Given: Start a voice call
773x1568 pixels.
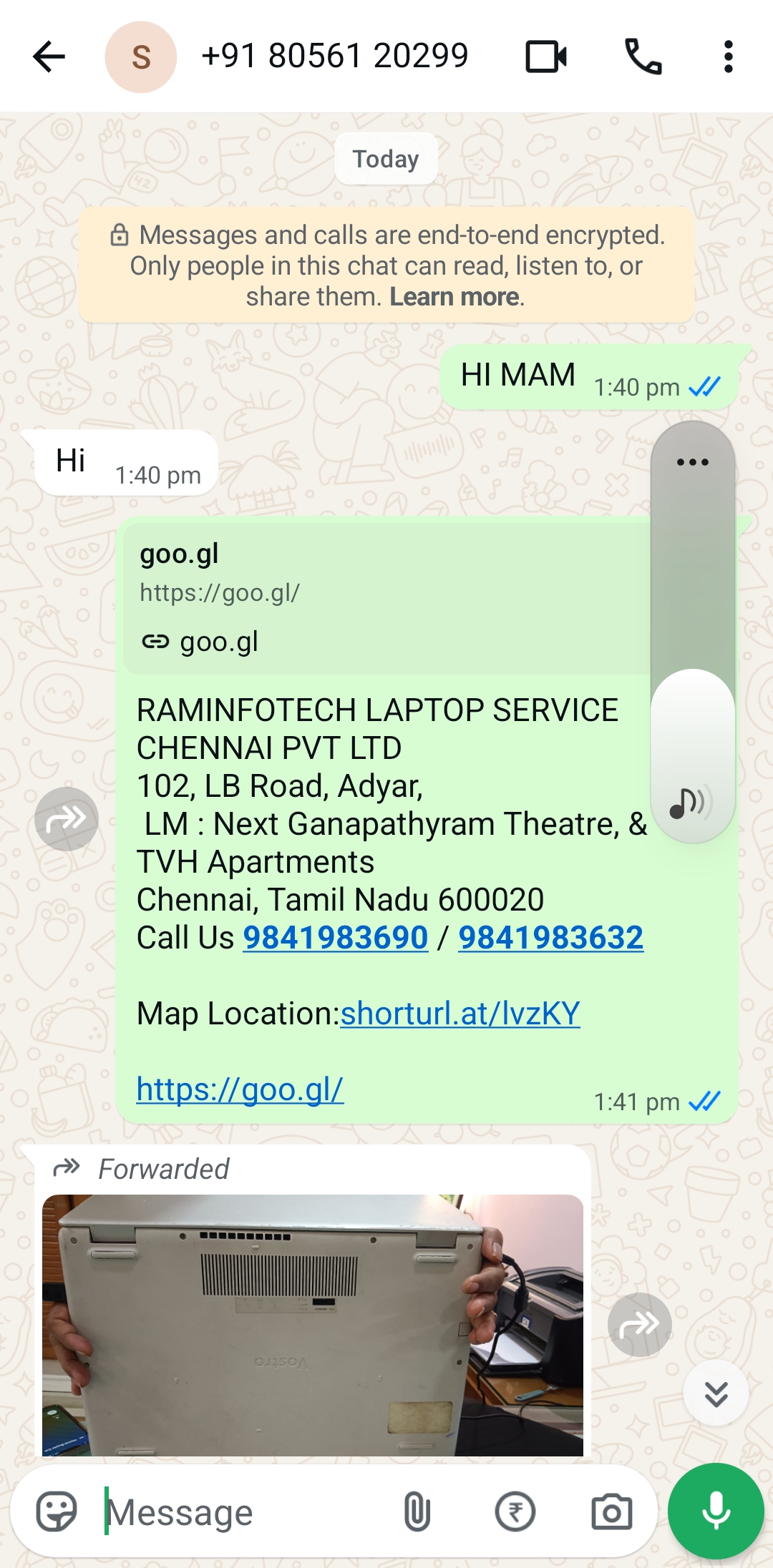Looking at the screenshot, I should [643, 57].
